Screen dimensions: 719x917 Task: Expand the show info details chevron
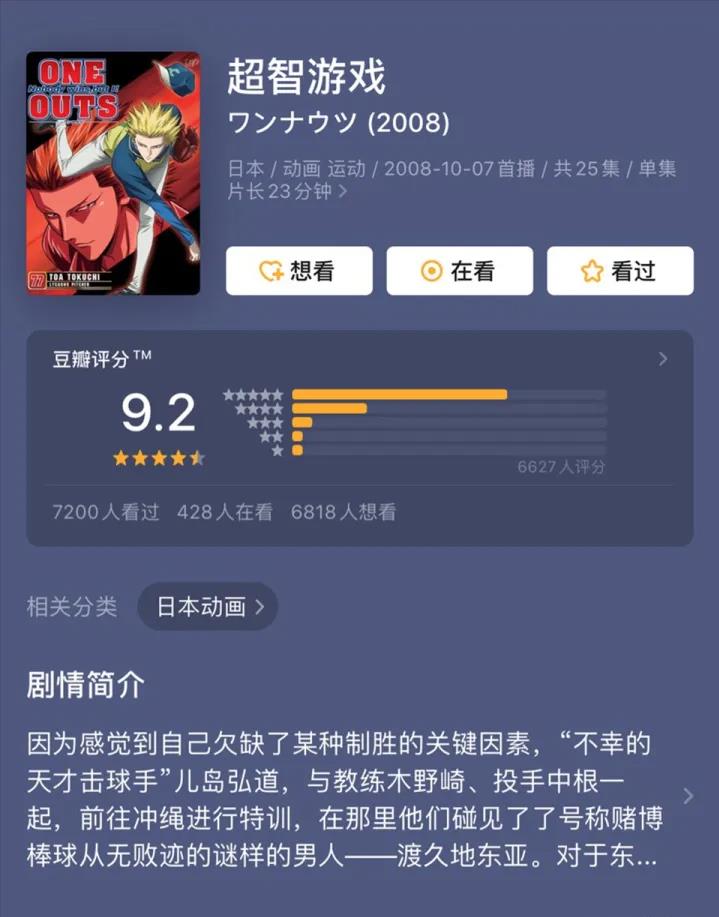coord(343,192)
